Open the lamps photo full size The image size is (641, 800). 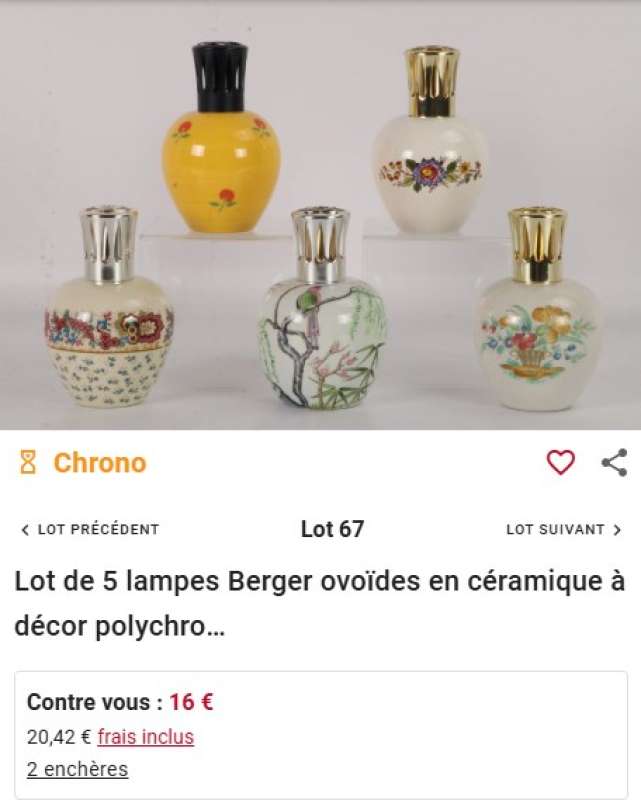click(320, 215)
